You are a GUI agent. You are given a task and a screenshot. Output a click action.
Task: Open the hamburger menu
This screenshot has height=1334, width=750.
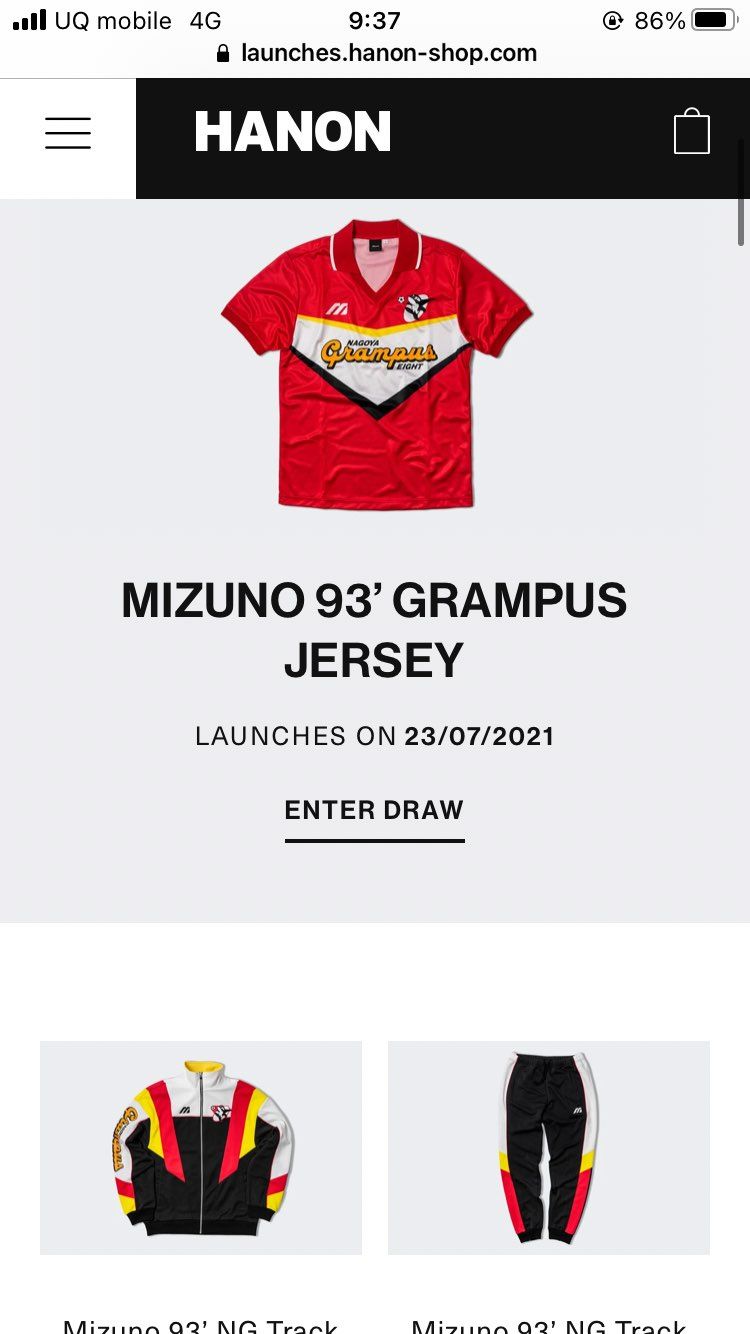pos(68,133)
